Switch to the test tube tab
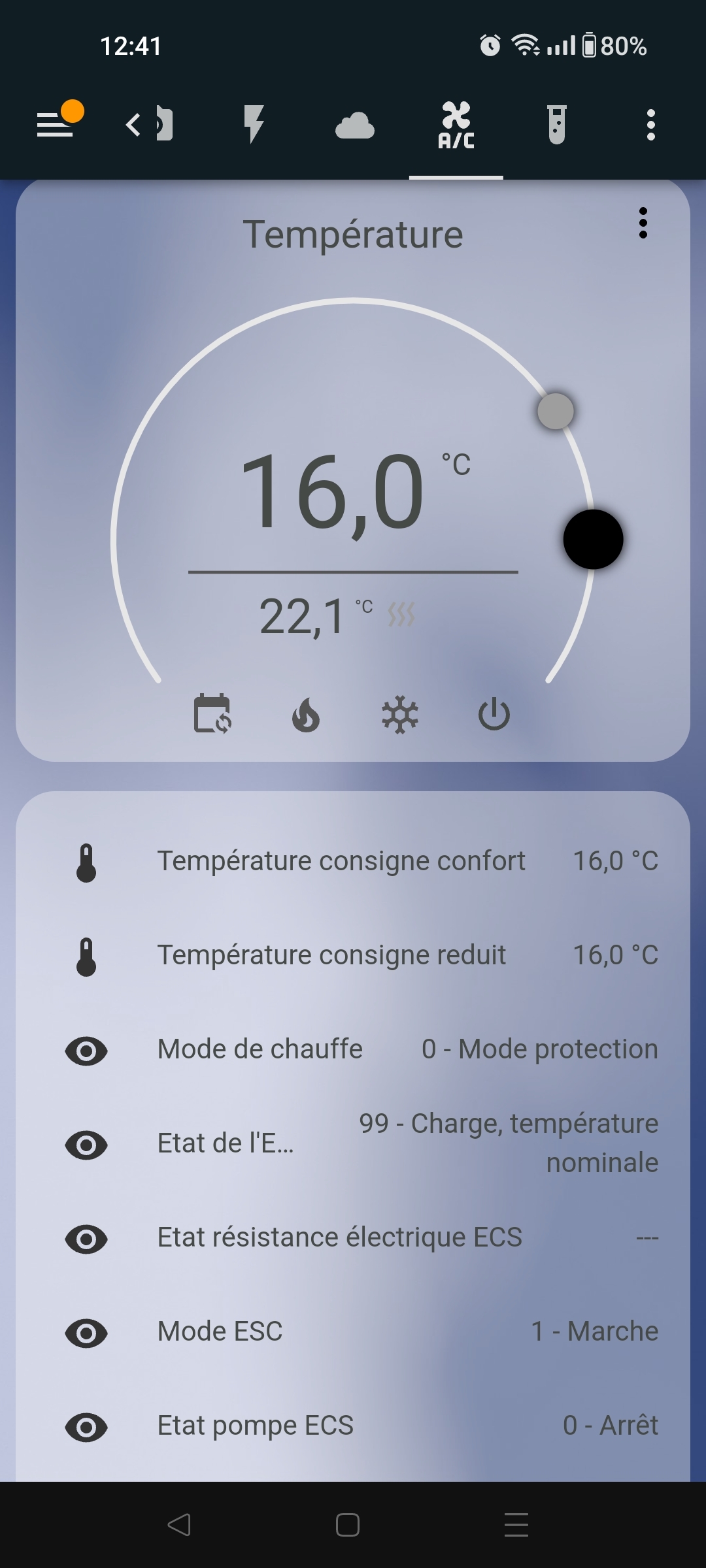 point(557,124)
